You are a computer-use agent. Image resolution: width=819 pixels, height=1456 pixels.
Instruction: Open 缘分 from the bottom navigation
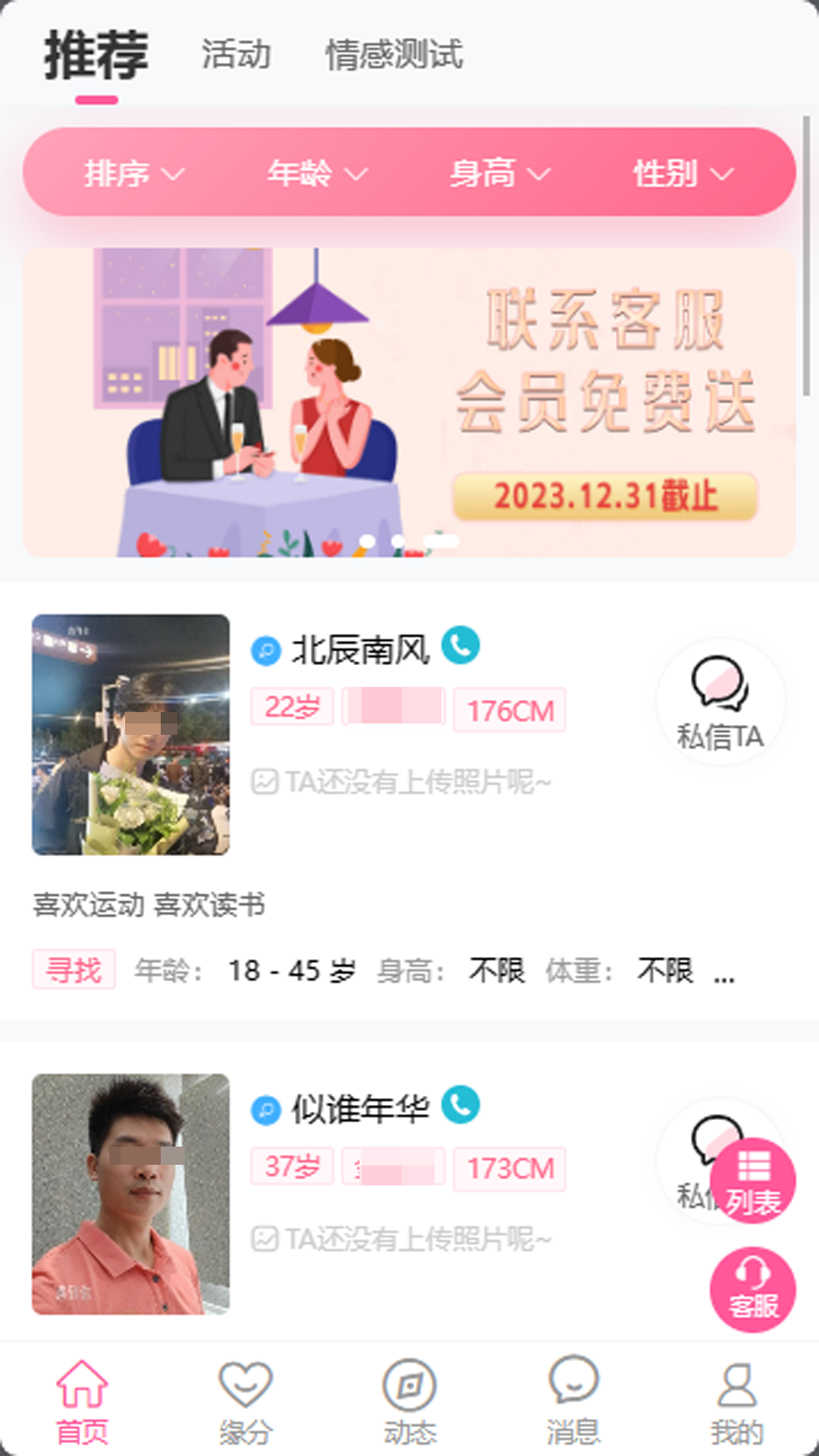[244, 1403]
